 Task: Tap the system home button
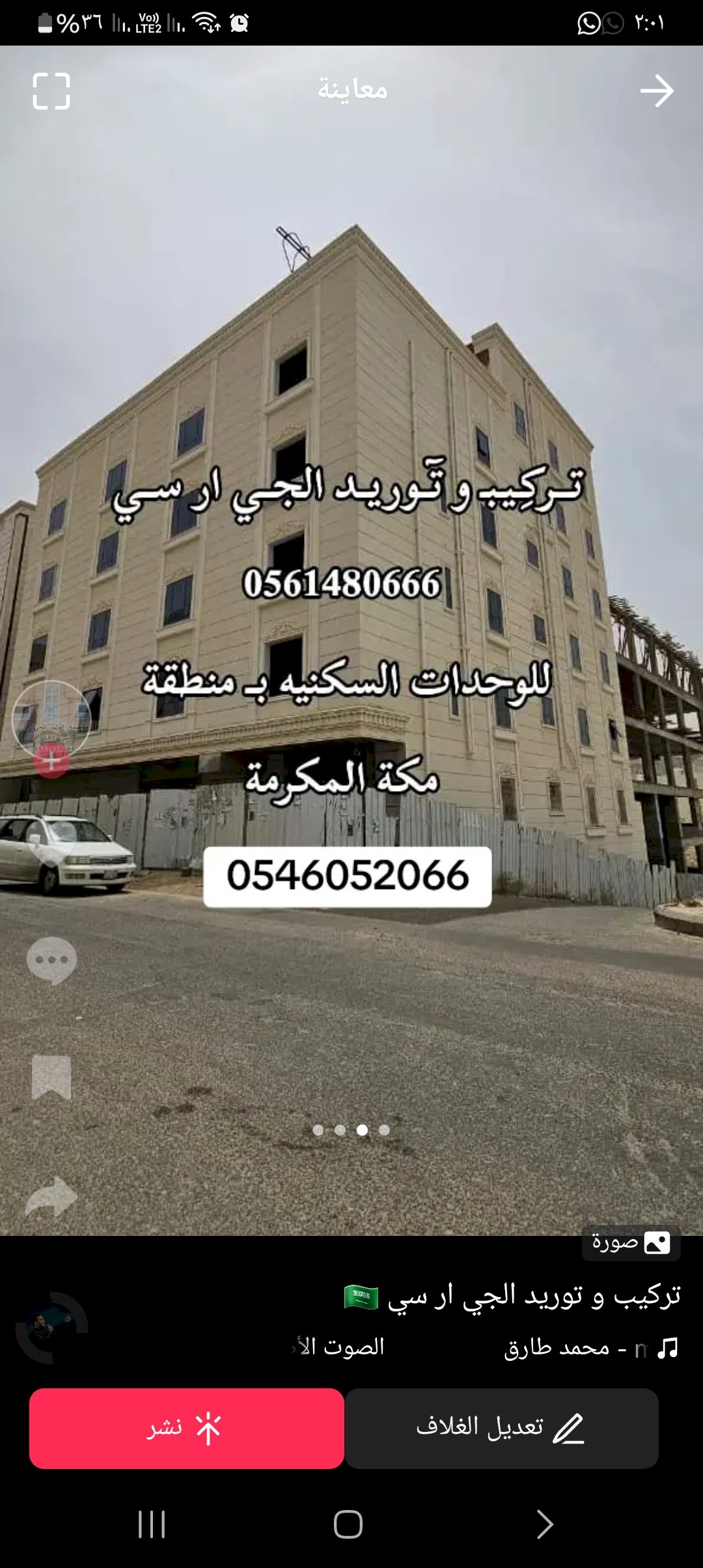point(348,1524)
